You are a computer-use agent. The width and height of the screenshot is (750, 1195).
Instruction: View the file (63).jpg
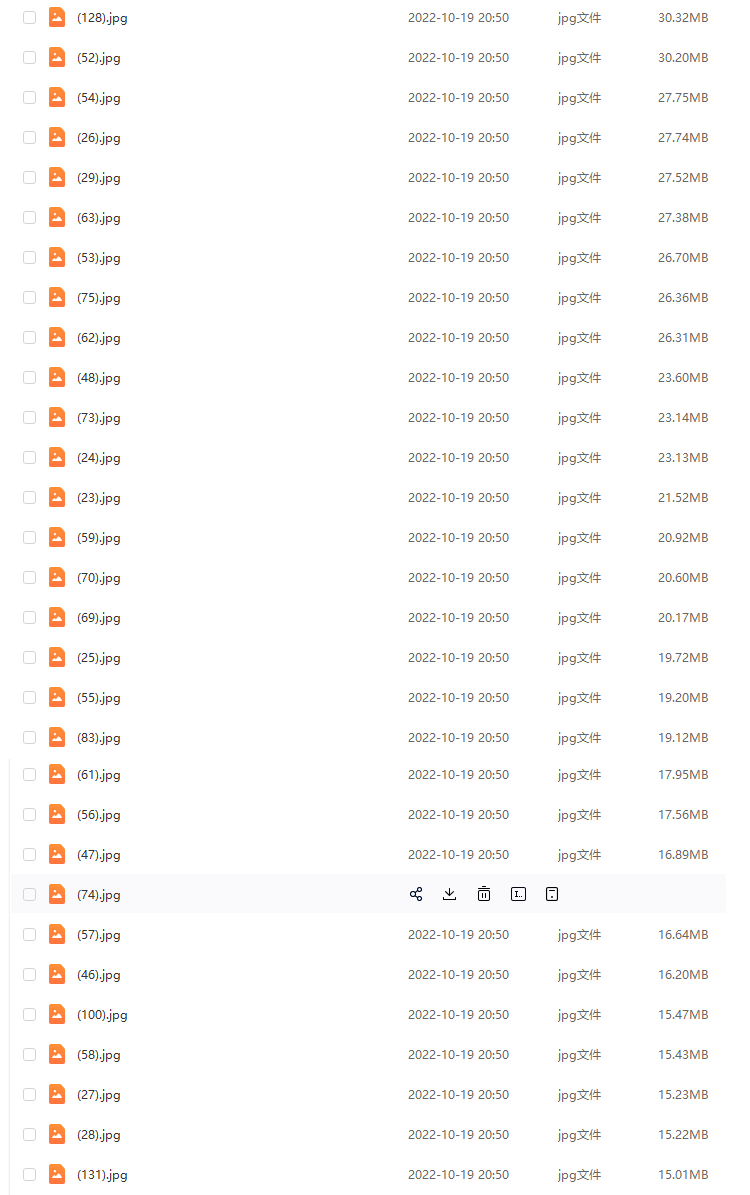[x=98, y=218]
